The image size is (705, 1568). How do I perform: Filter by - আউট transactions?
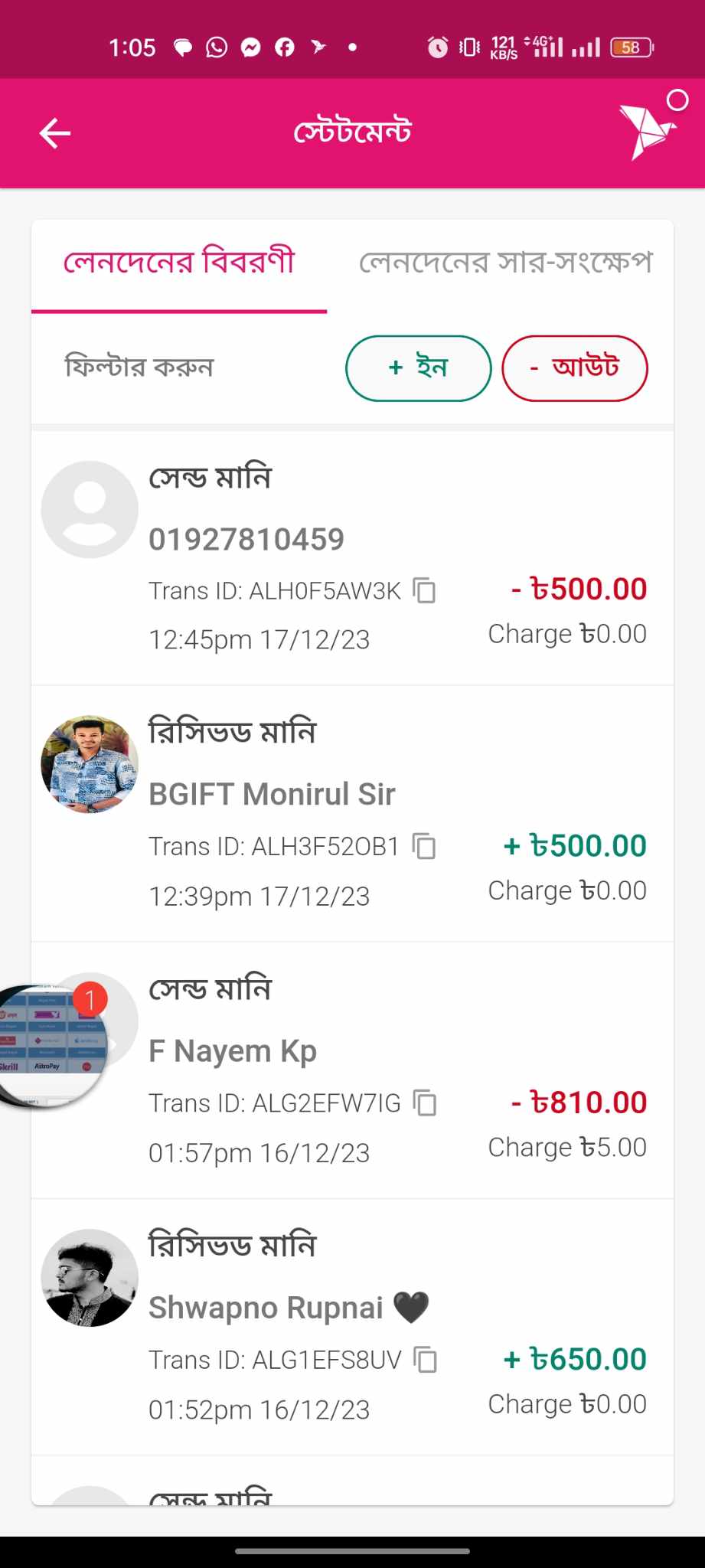[x=575, y=368]
